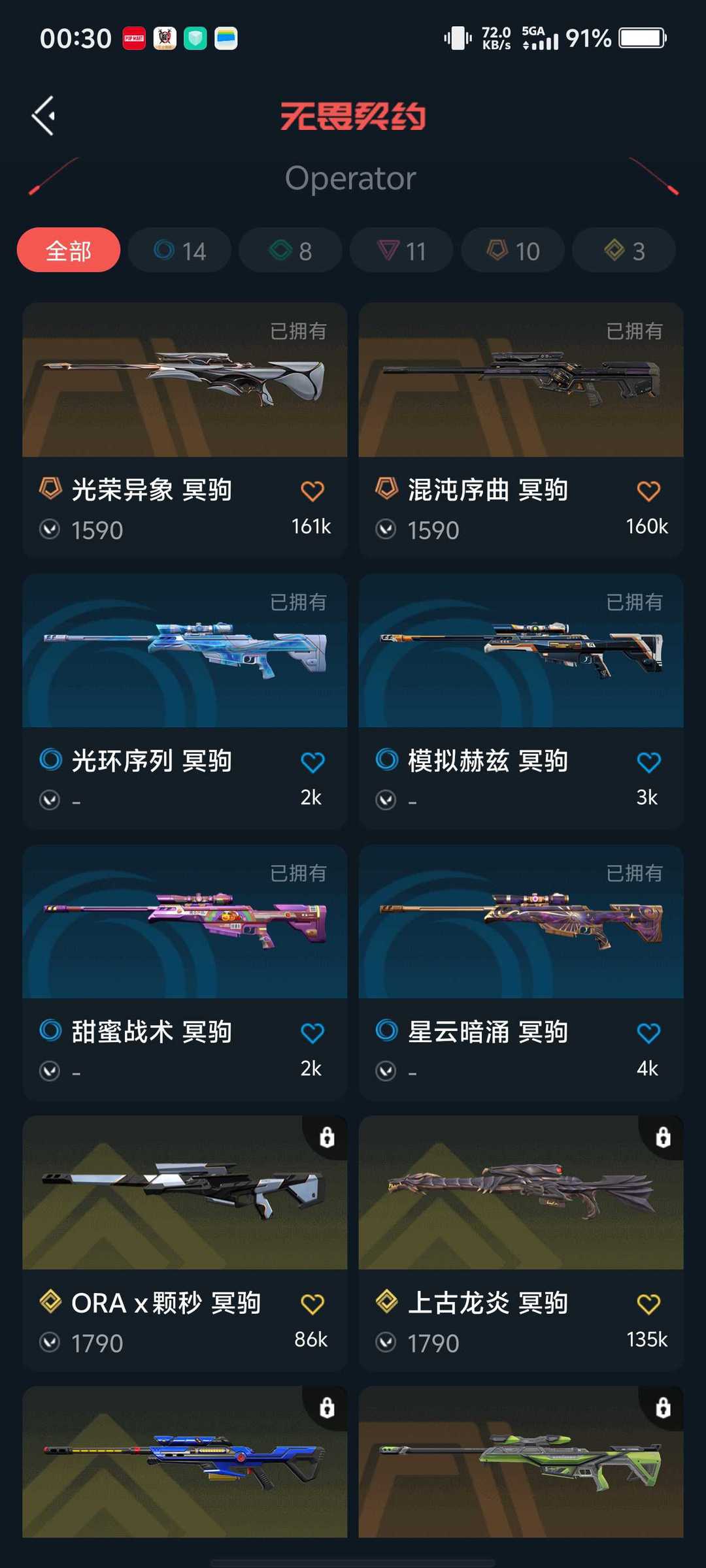Filter by the pink tier showing 11
706x1568 pixels.
401,250
